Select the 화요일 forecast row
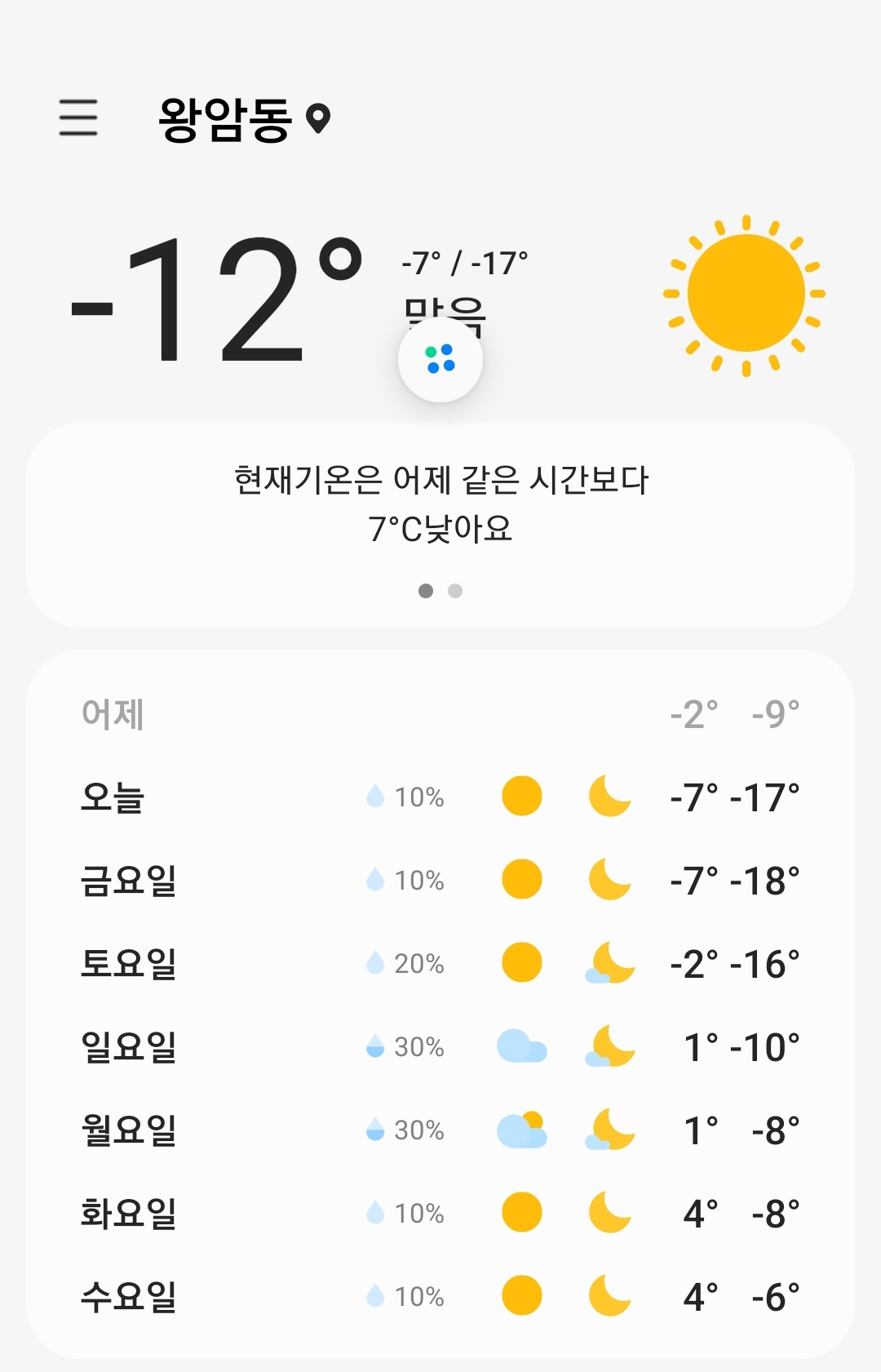 click(x=440, y=1213)
